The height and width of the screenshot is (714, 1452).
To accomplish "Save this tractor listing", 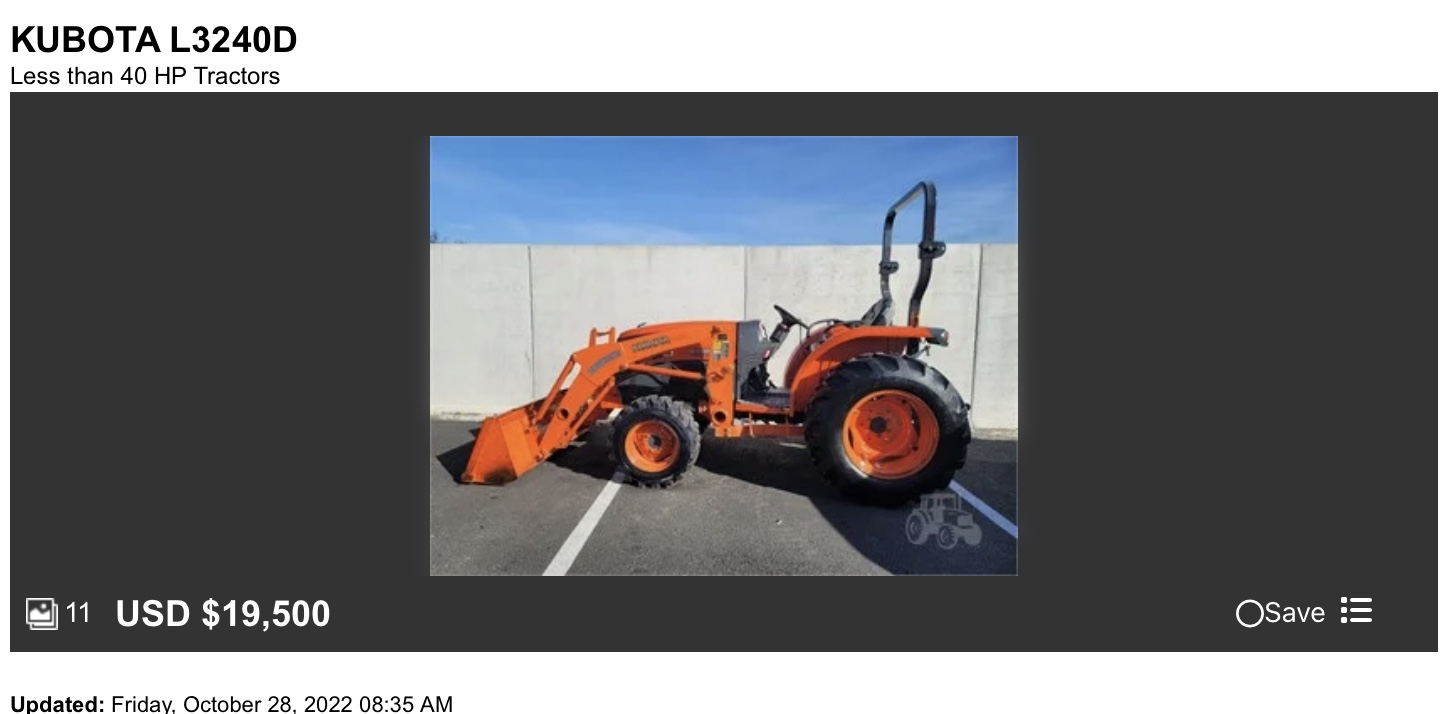I will click(x=1280, y=612).
